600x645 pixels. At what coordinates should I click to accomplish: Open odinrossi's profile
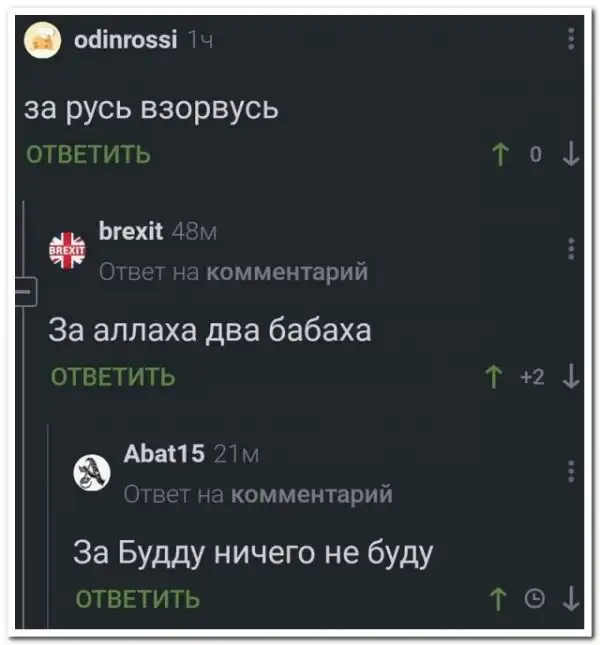pyautogui.click(x=127, y=39)
